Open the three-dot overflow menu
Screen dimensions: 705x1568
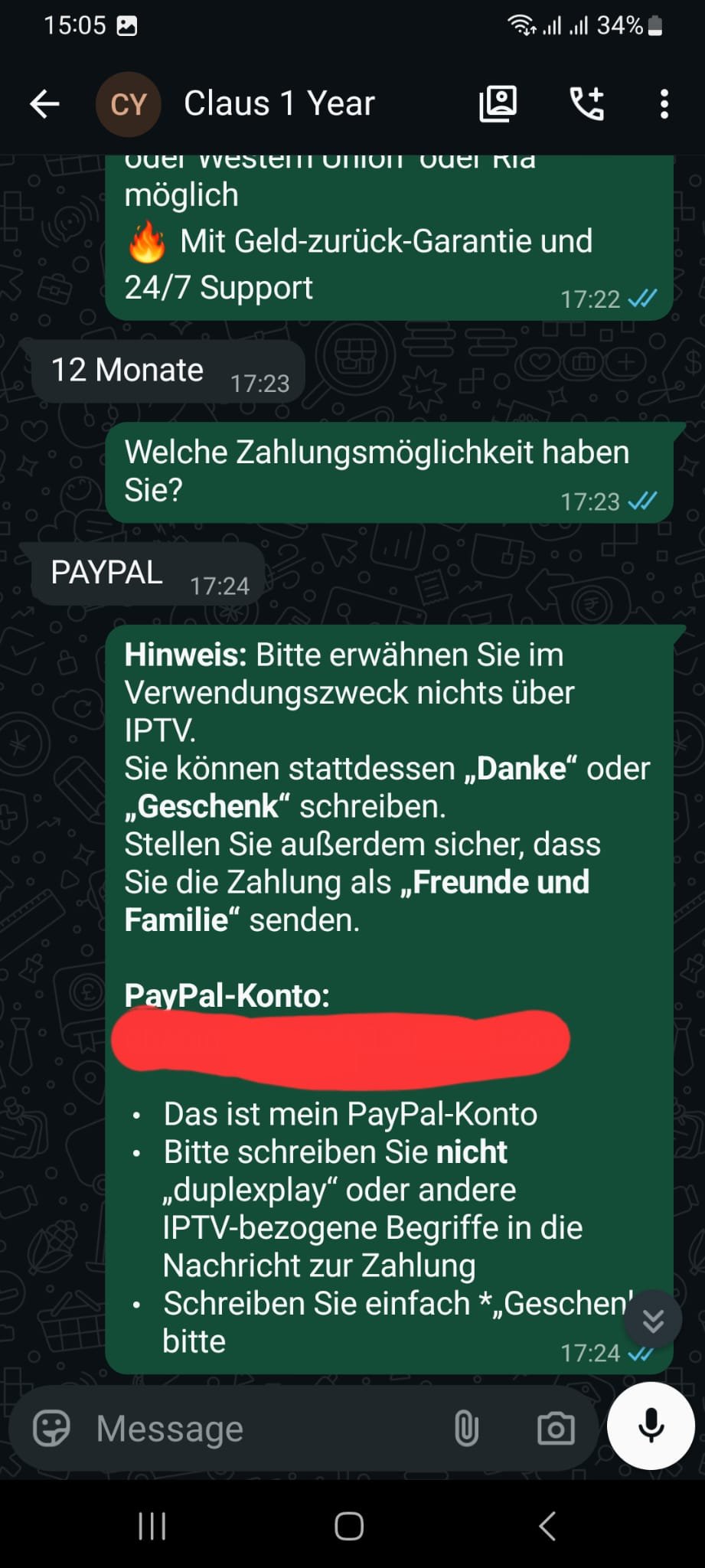[x=664, y=103]
